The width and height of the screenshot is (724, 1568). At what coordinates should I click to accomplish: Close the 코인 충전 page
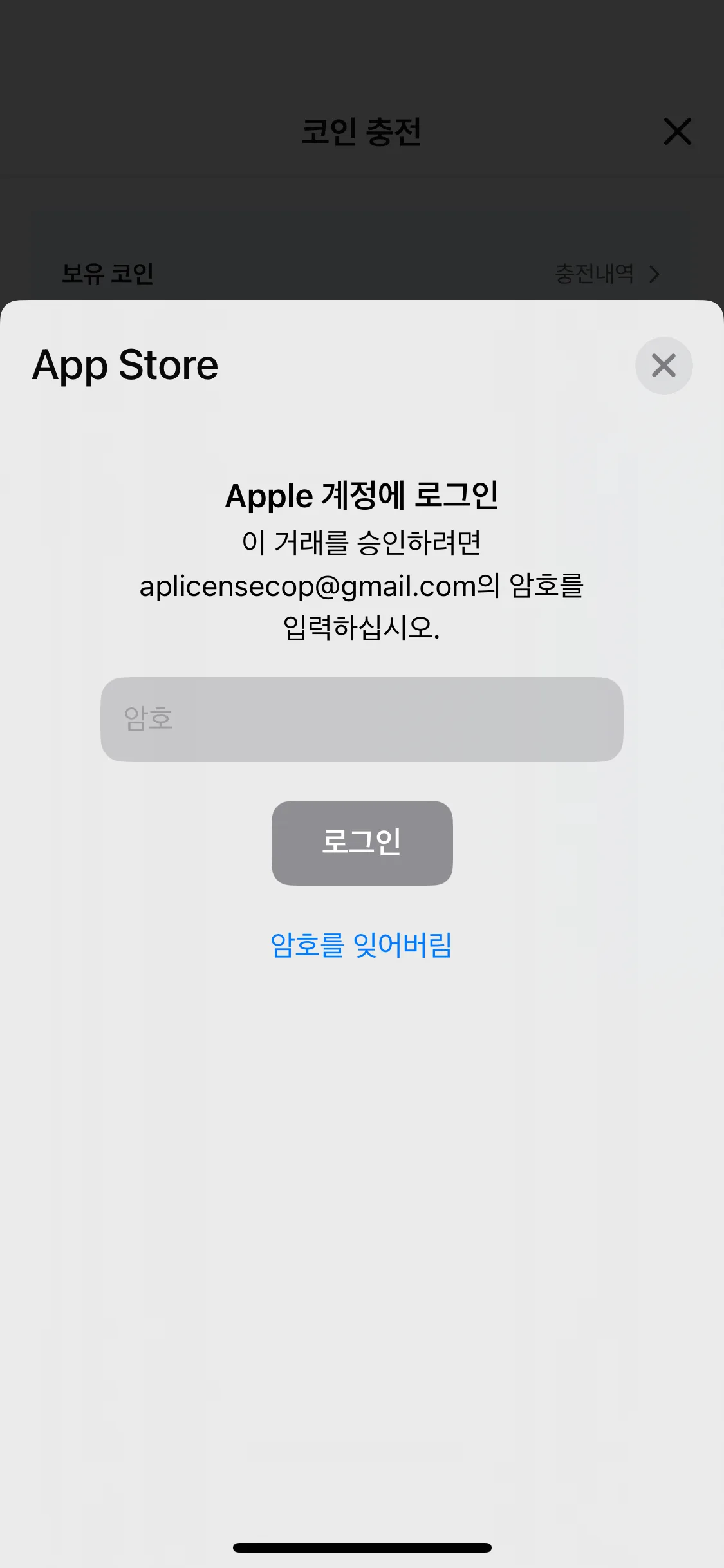pyautogui.click(x=677, y=132)
